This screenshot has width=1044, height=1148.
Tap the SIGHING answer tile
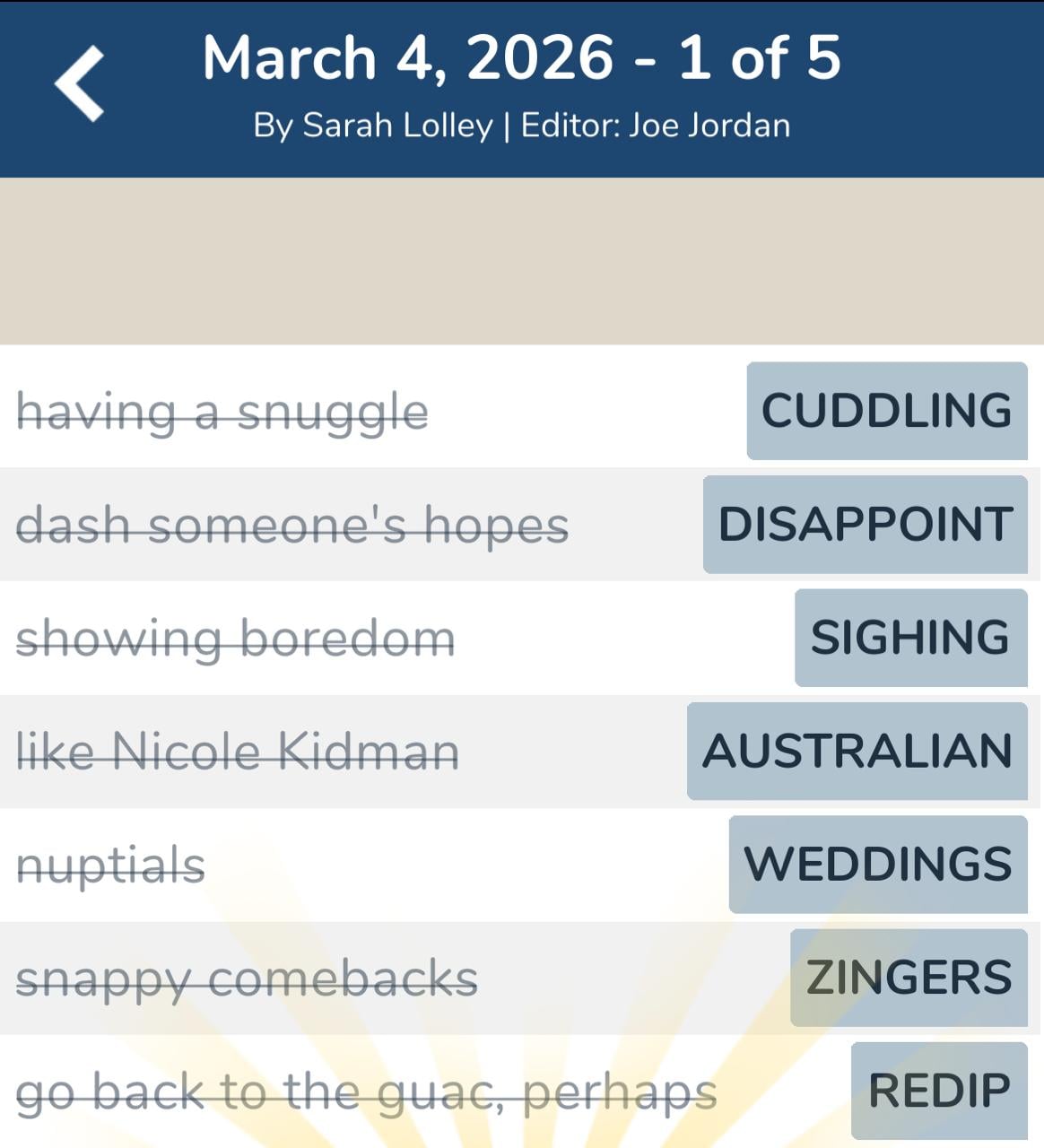pyautogui.click(x=910, y=639)
